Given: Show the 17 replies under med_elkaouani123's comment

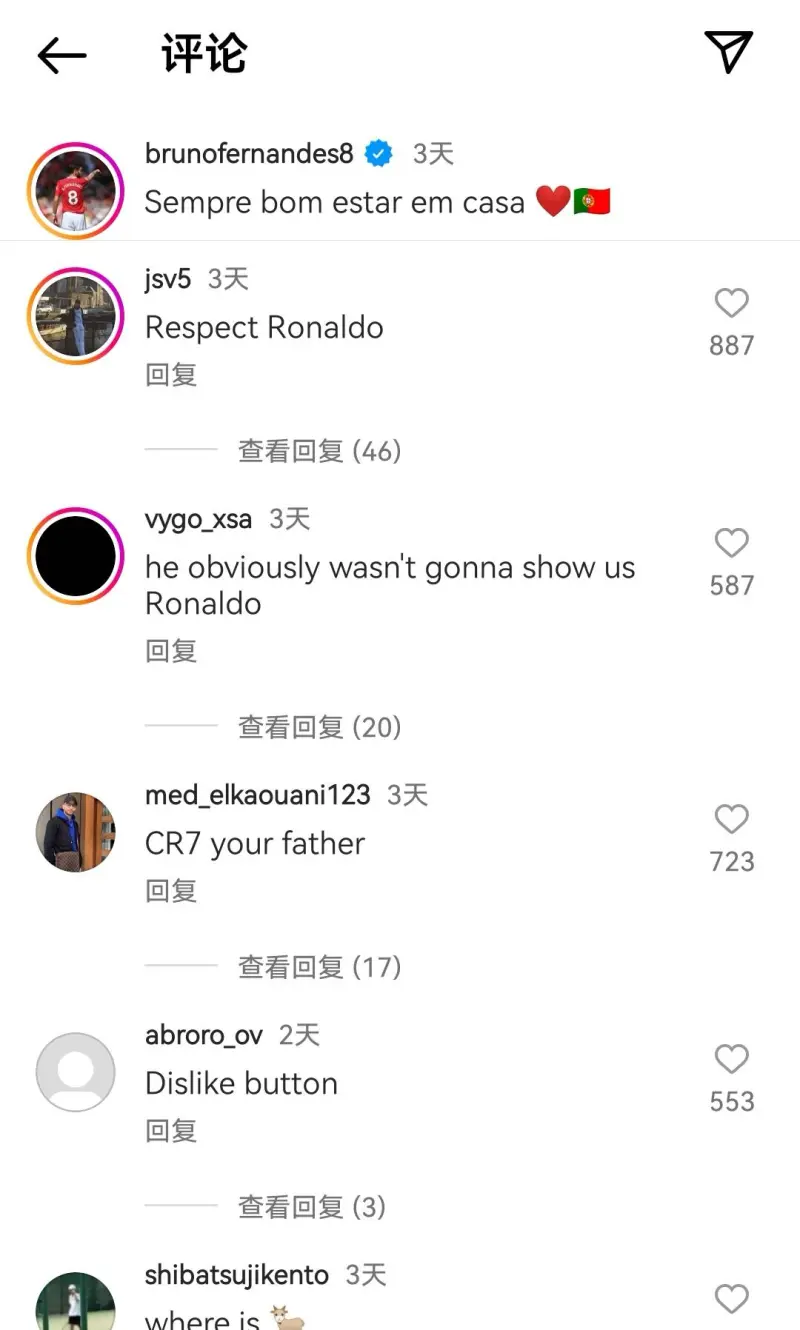Looking at the screenshot, I should click(319, 967).
